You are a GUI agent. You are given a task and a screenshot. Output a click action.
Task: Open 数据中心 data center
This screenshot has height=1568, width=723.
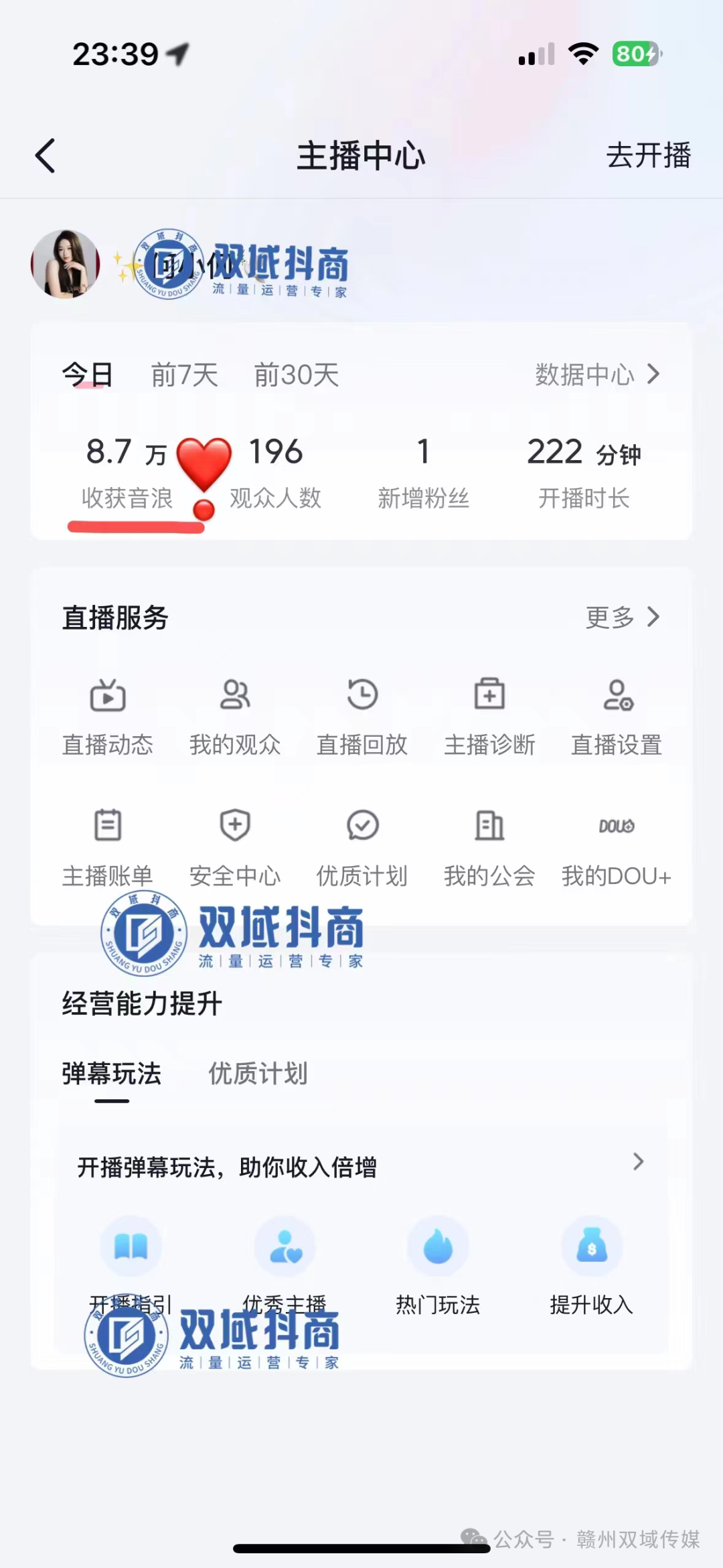click(x=596, y=374)
